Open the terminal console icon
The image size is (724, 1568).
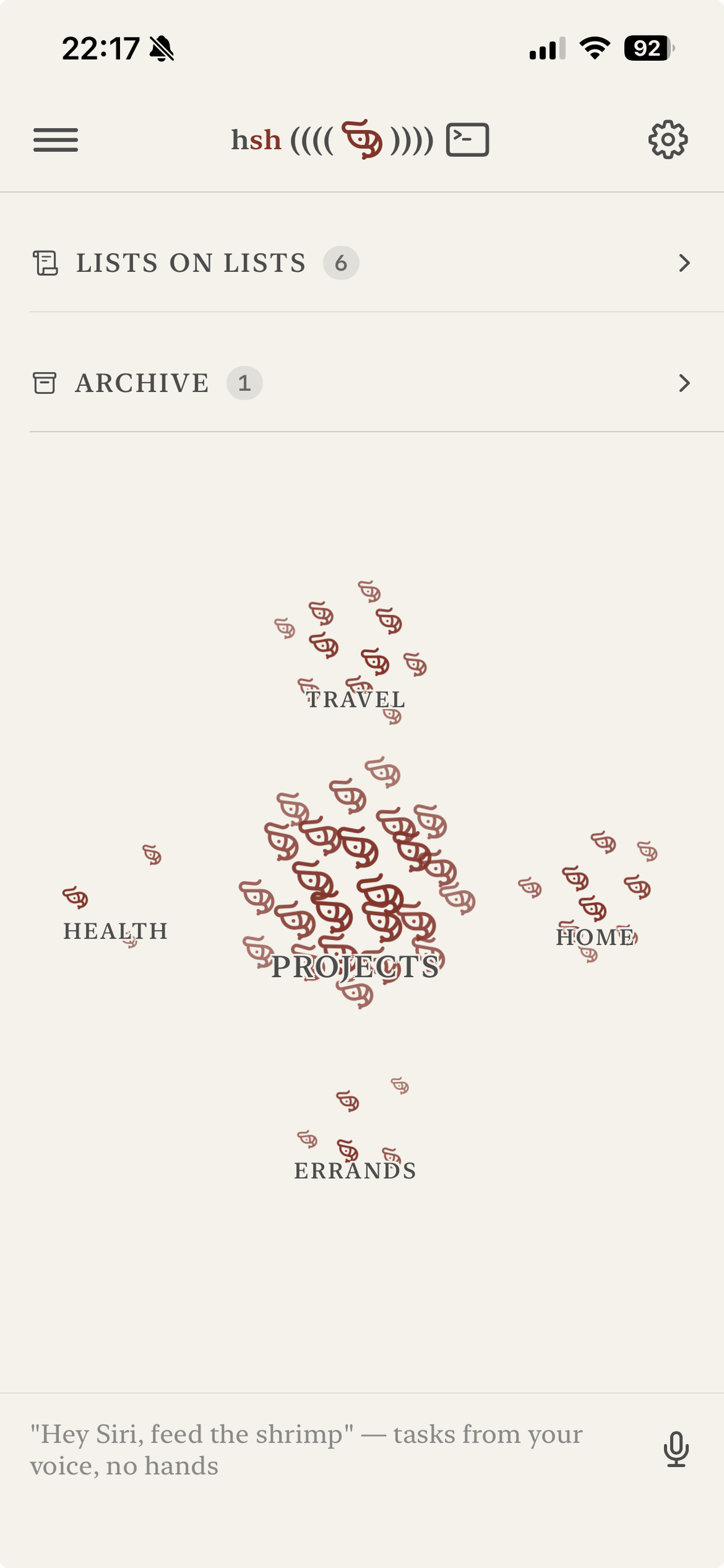click(468, 140)
